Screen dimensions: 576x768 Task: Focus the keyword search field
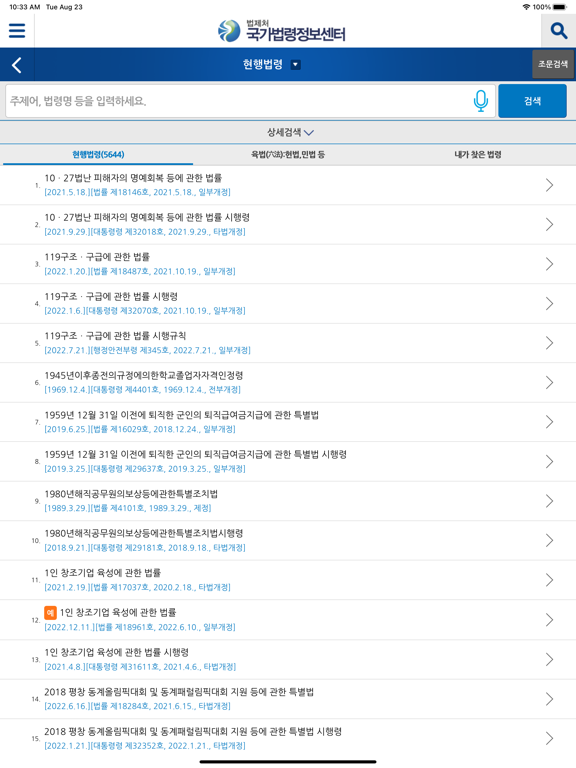(x=238, y=101)
